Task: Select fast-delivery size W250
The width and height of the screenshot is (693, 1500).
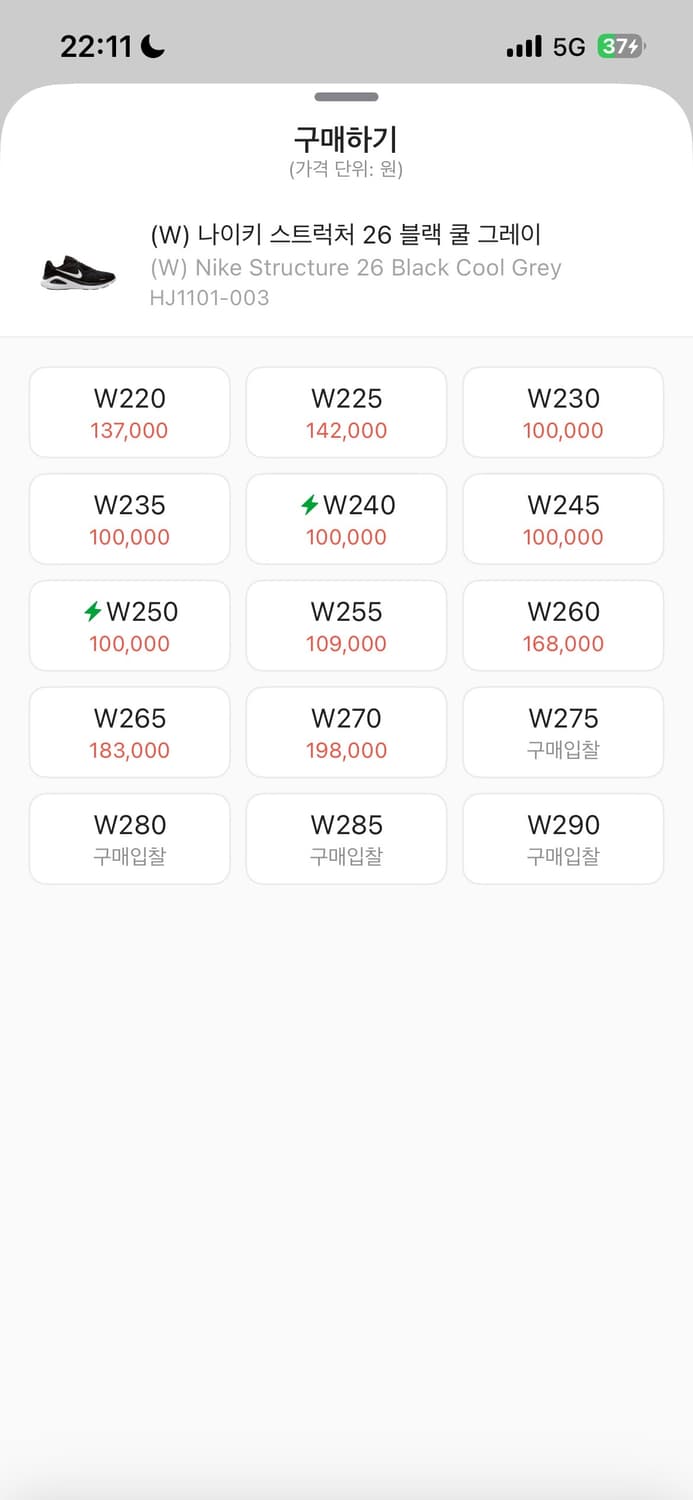Action: click(130, 626)
